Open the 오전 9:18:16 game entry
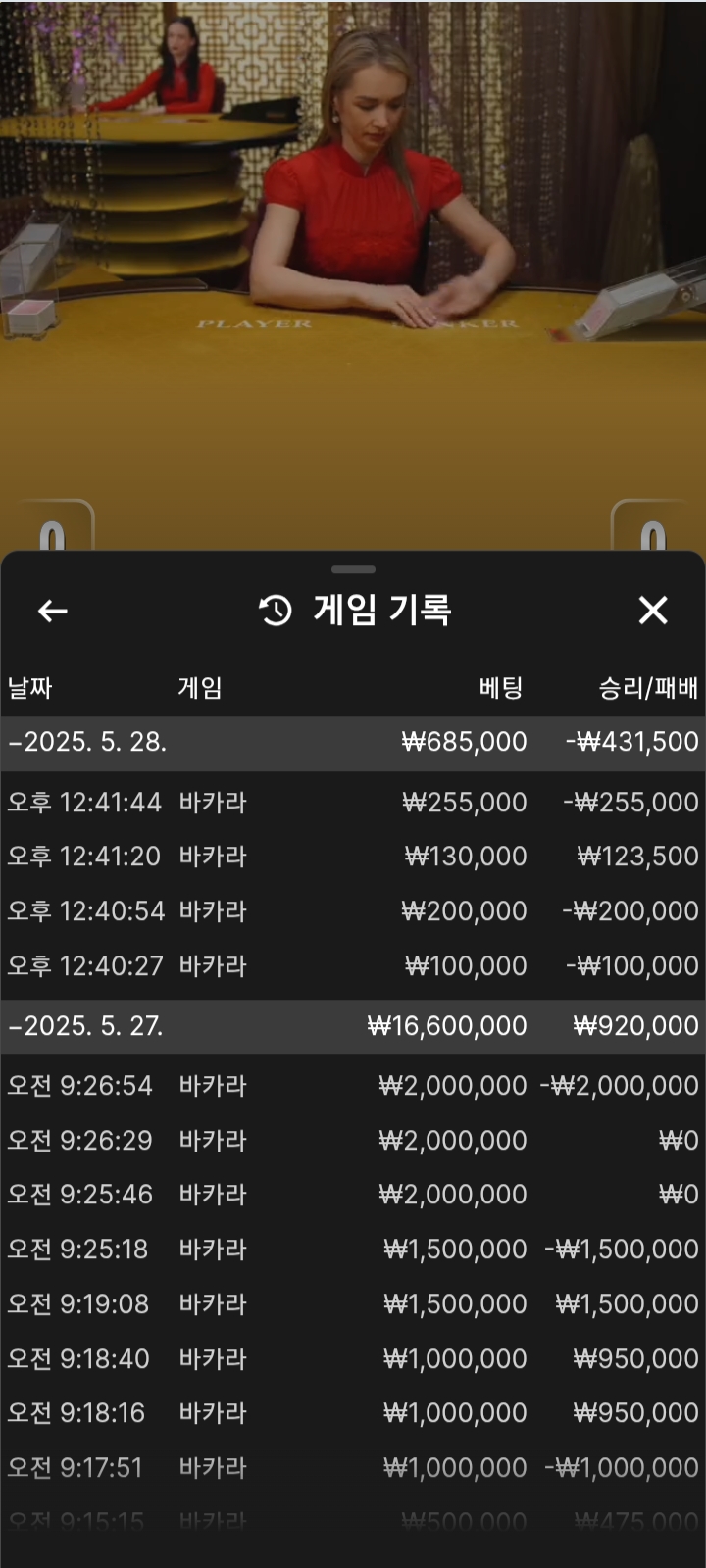This screenshot has width=706, height=1568. coord(353,1413)
